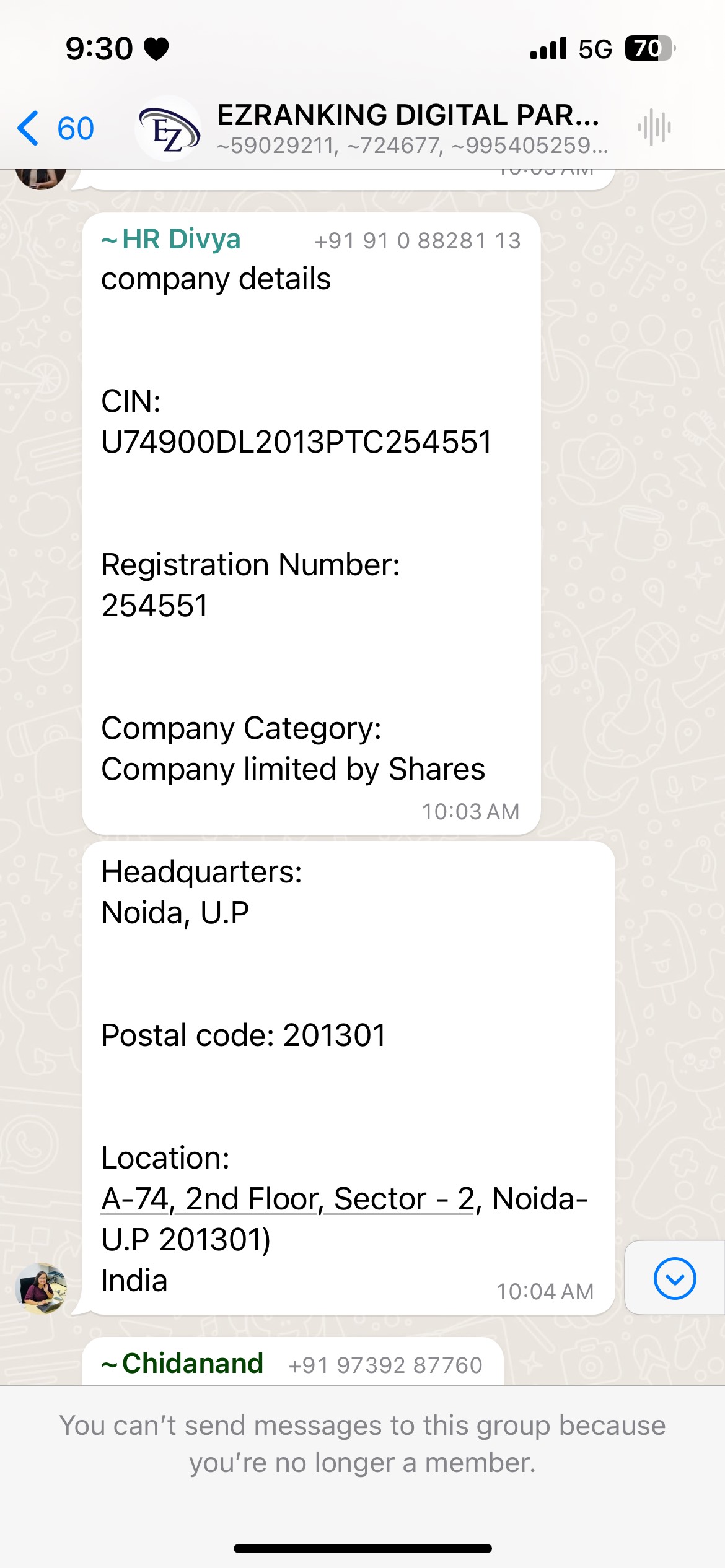Open the A-74, 2nd Floor address link
Image resolution: width=725 pixels, height=1568 pixels.
[289, 1199]
